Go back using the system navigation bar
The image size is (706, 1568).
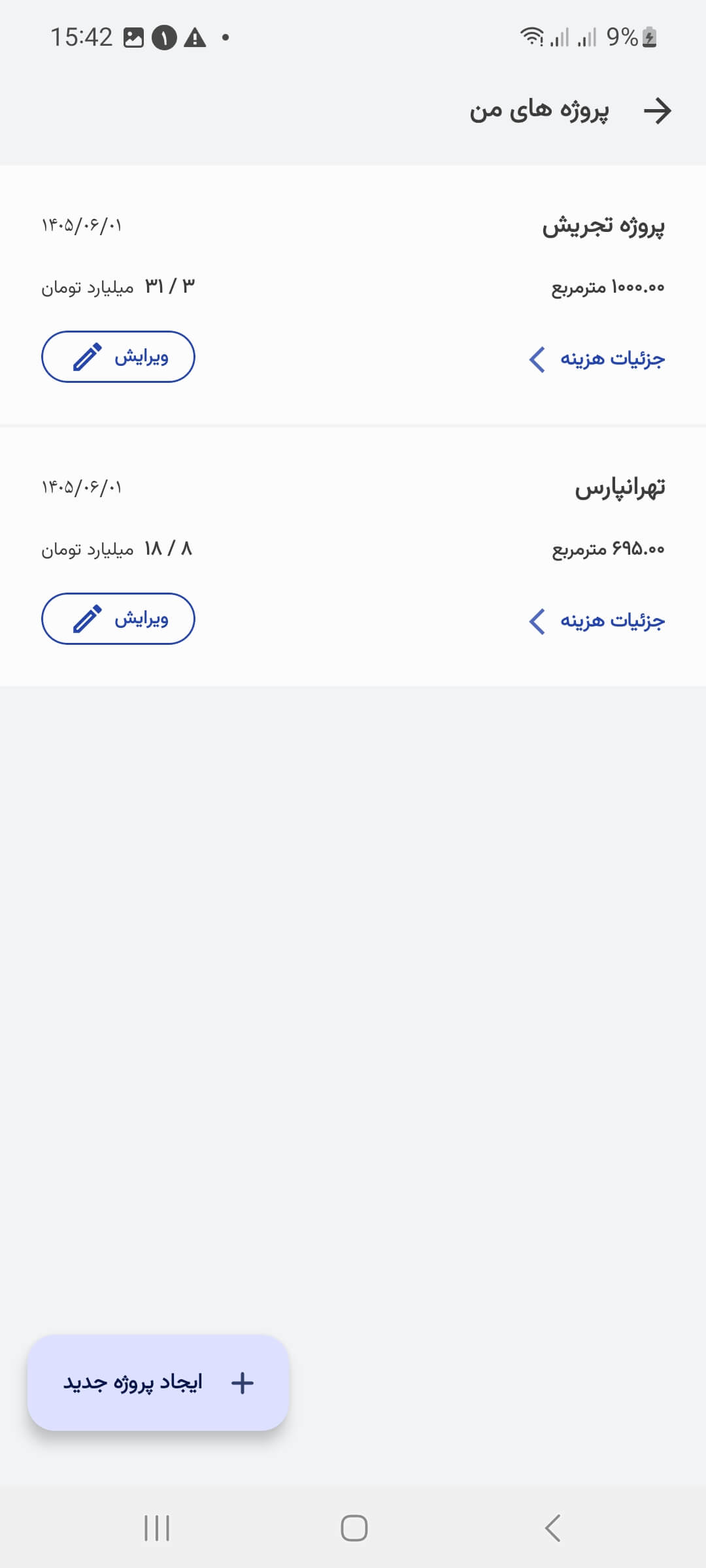click(552, 1528)
